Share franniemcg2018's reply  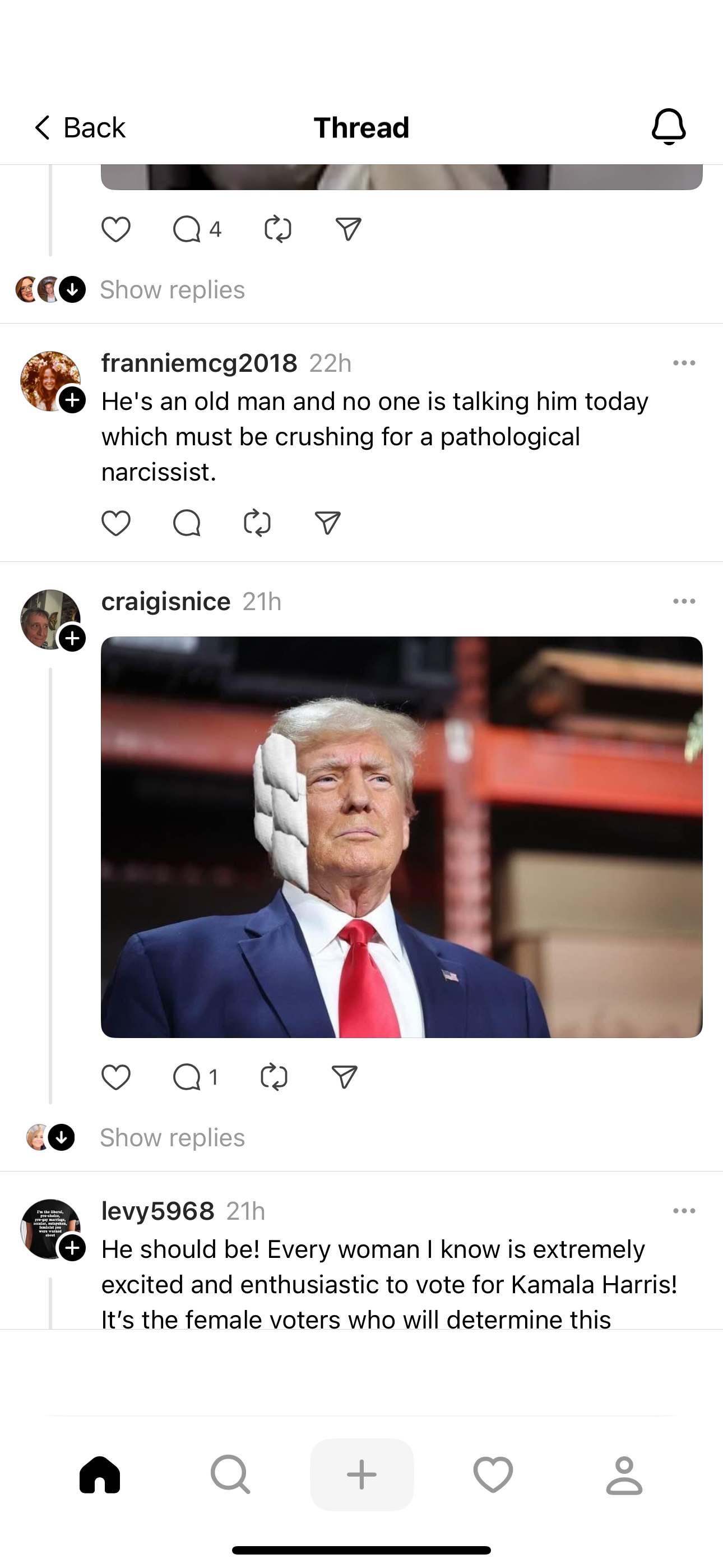(x=327, y=523)
